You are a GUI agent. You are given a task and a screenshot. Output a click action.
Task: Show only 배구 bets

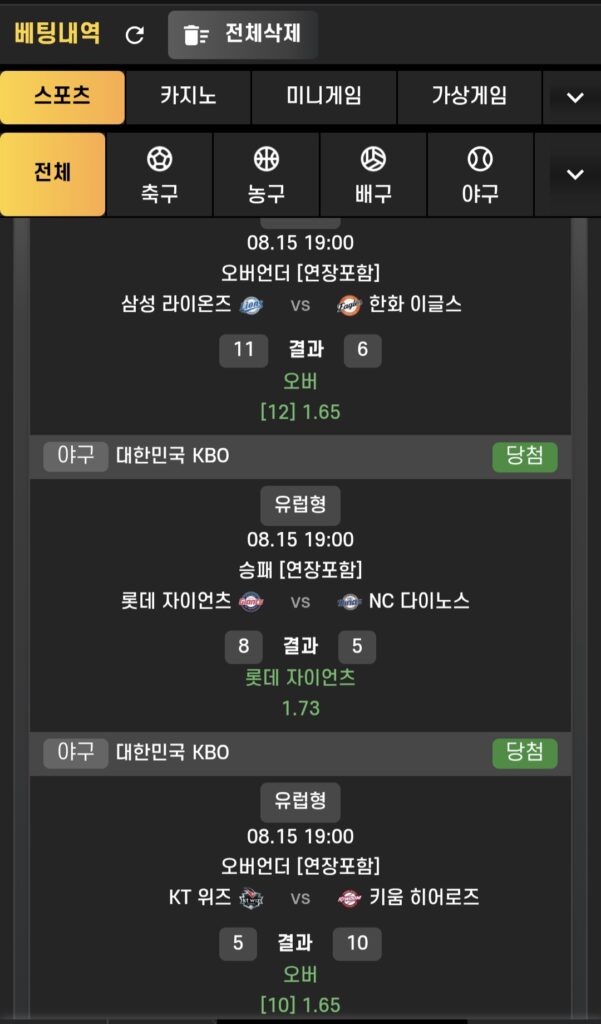pos(374,174)
